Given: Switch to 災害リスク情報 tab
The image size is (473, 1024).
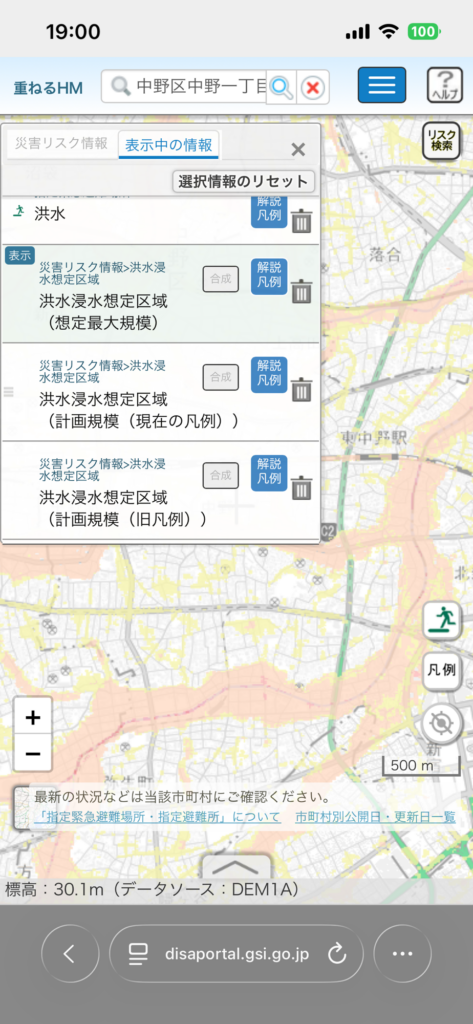Looking at the screenshot, I should point(61,144).
